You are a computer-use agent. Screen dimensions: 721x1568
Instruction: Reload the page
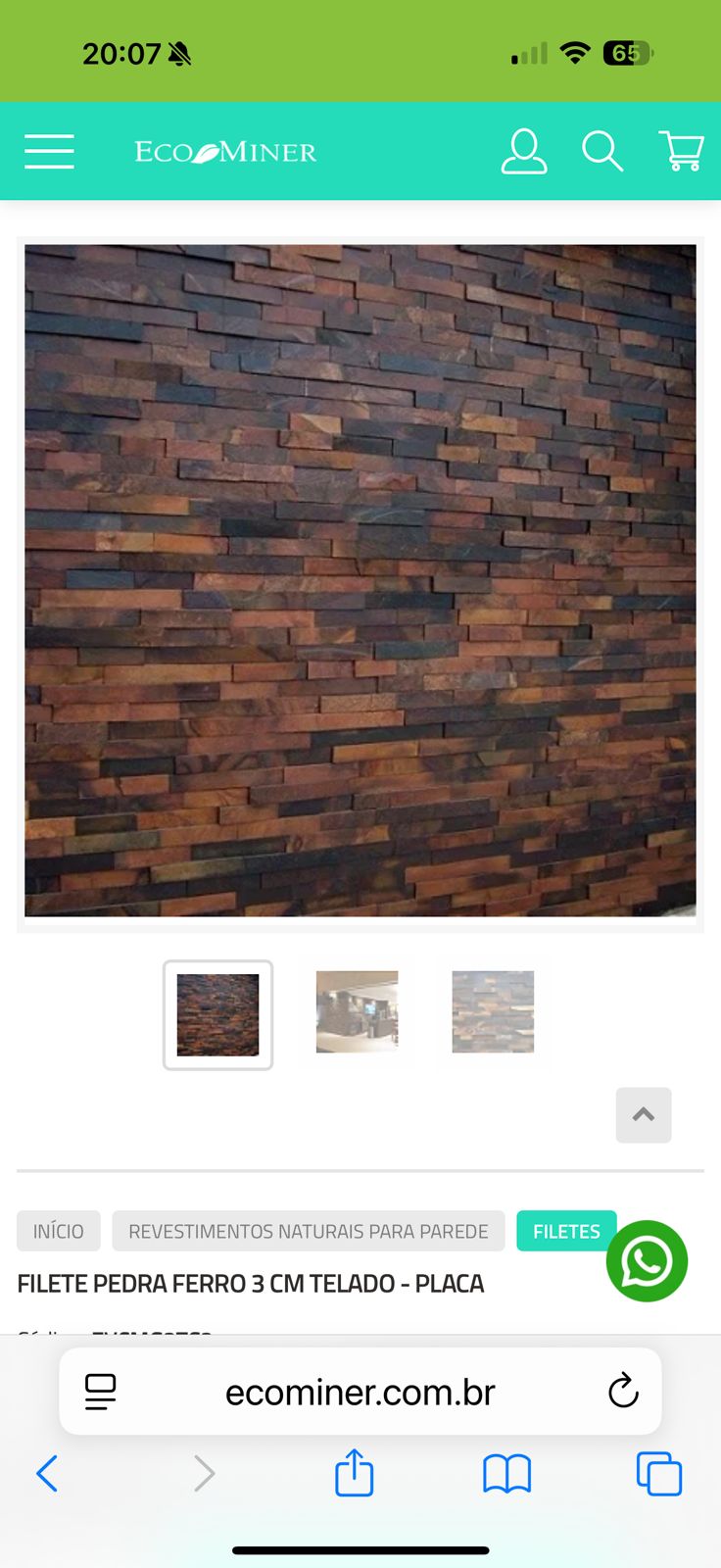(623, 1392)
